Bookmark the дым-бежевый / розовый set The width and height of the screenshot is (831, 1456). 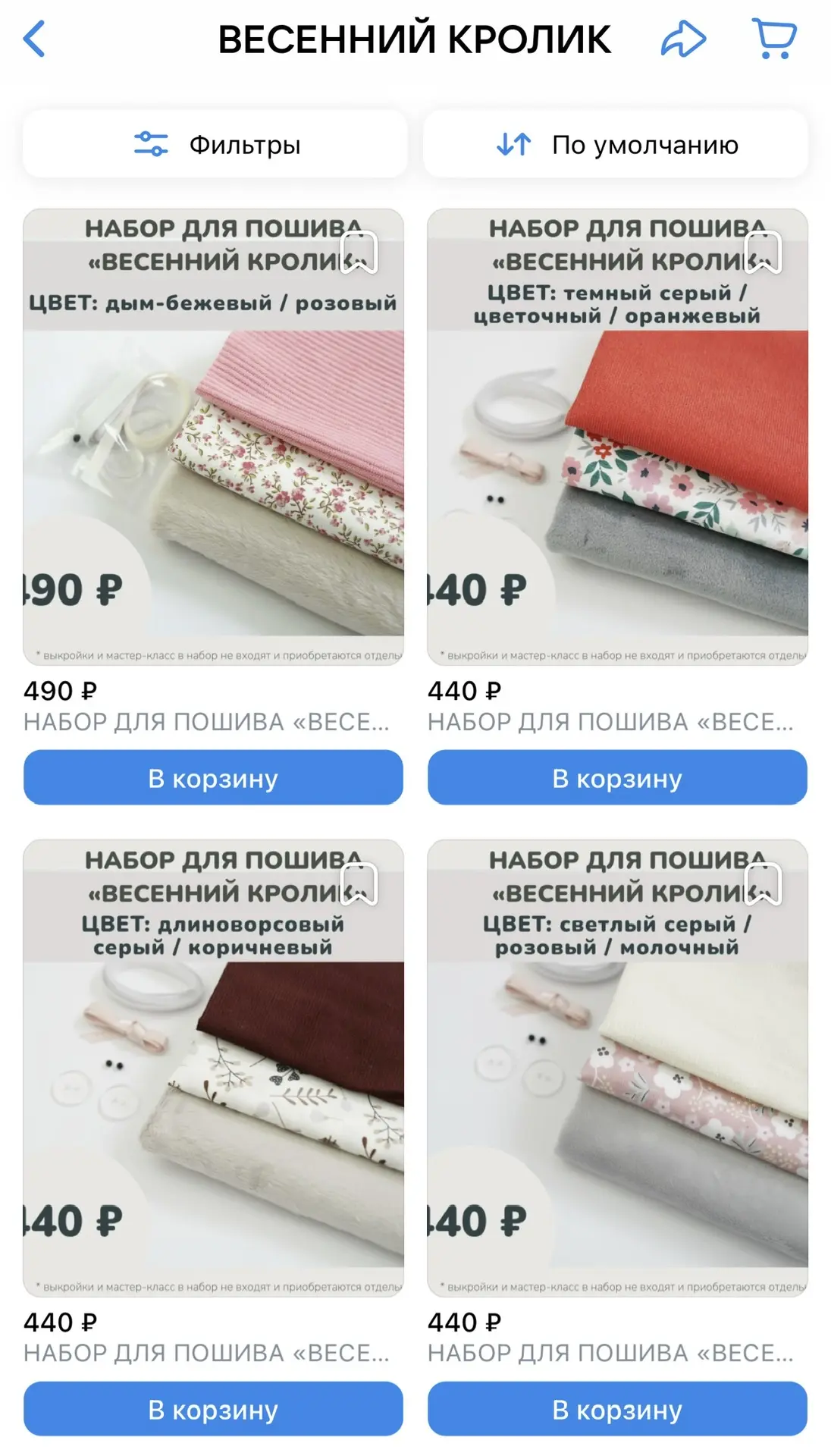coord(359,252)
